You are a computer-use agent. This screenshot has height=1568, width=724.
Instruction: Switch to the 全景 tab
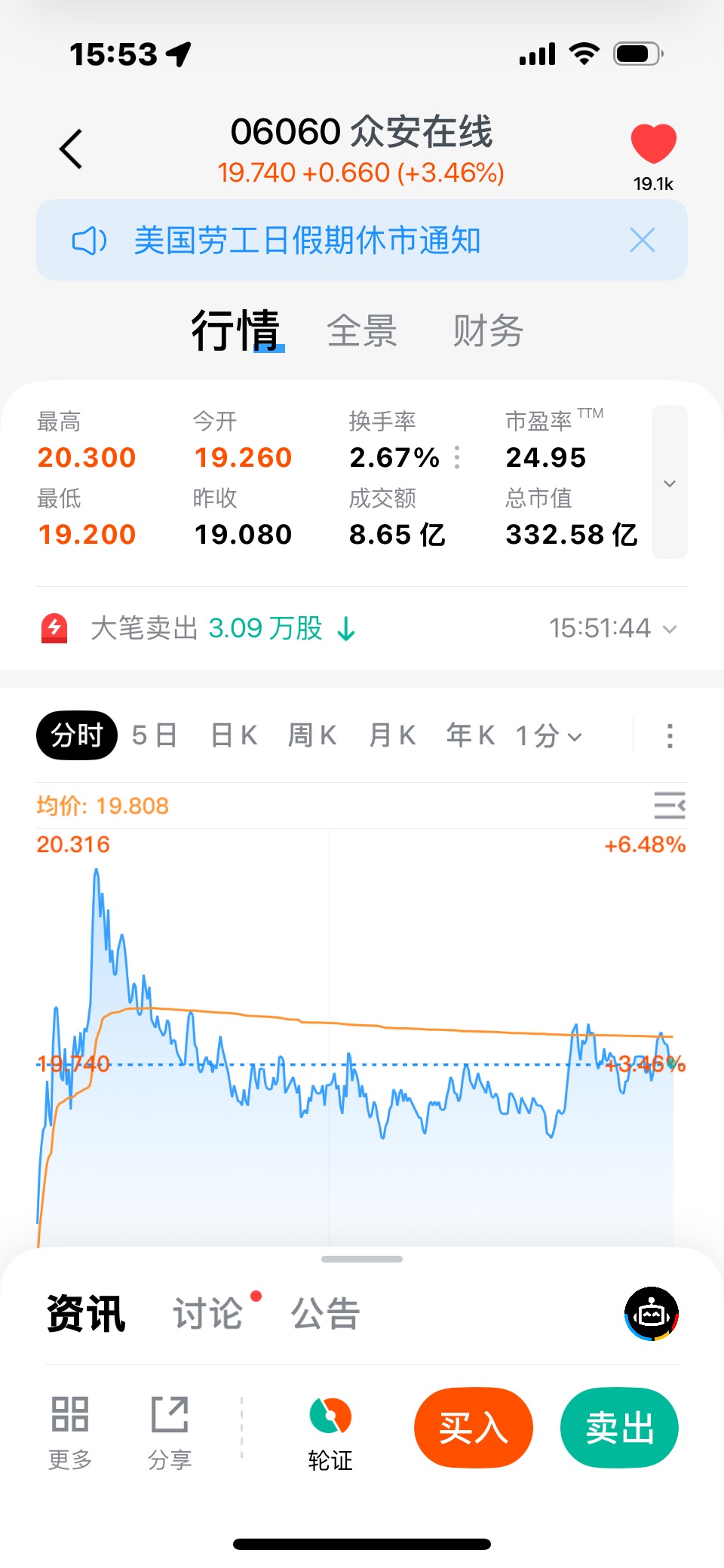(362, 331)
